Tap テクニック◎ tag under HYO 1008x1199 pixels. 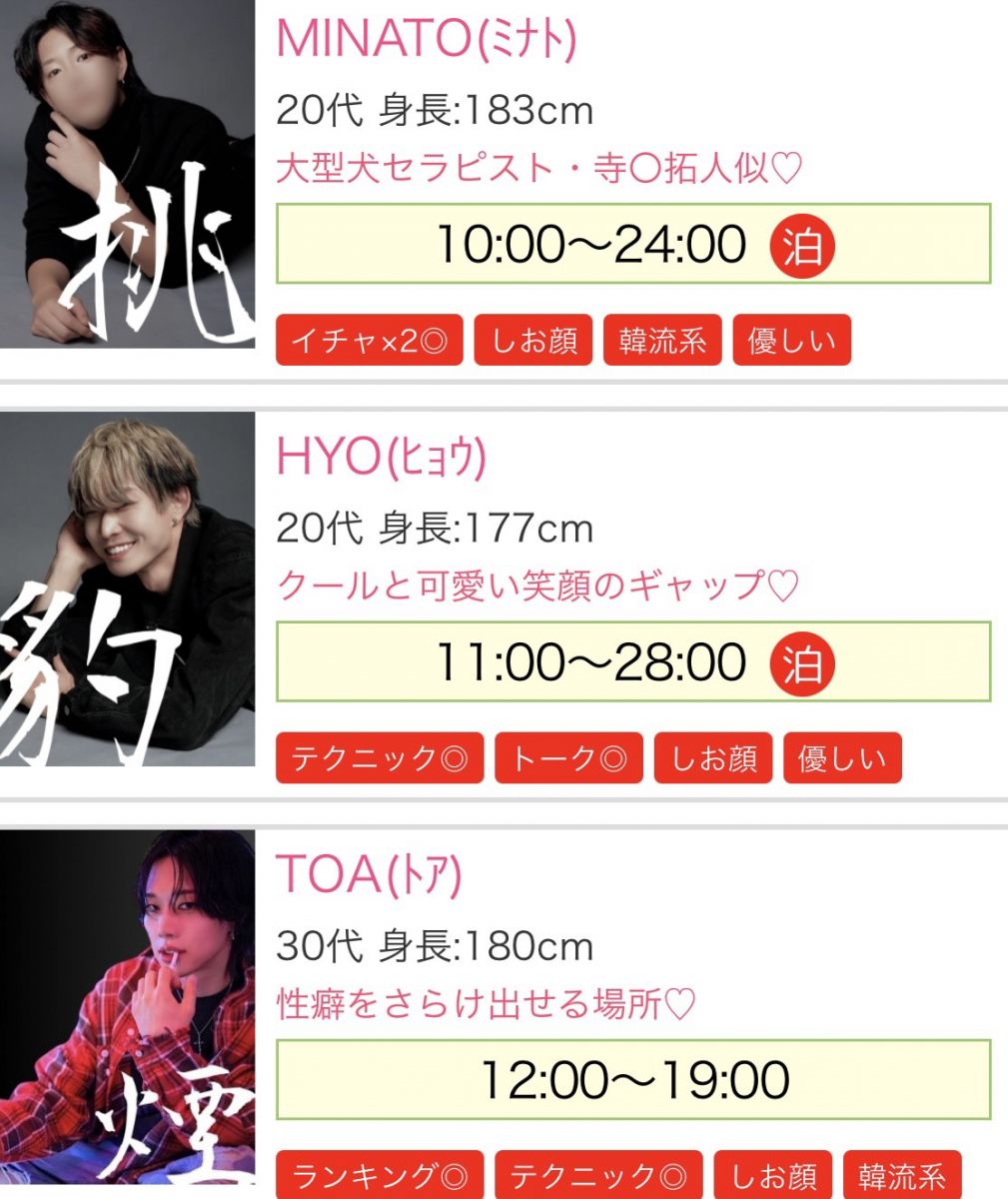pos(379,758)
